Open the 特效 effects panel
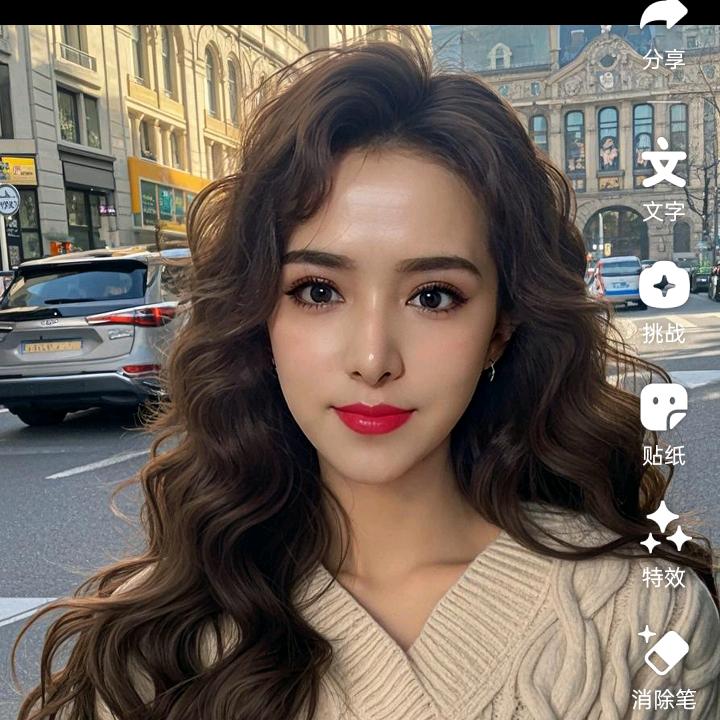The width and height of the screenshot is (720, 720). [665, 530]
